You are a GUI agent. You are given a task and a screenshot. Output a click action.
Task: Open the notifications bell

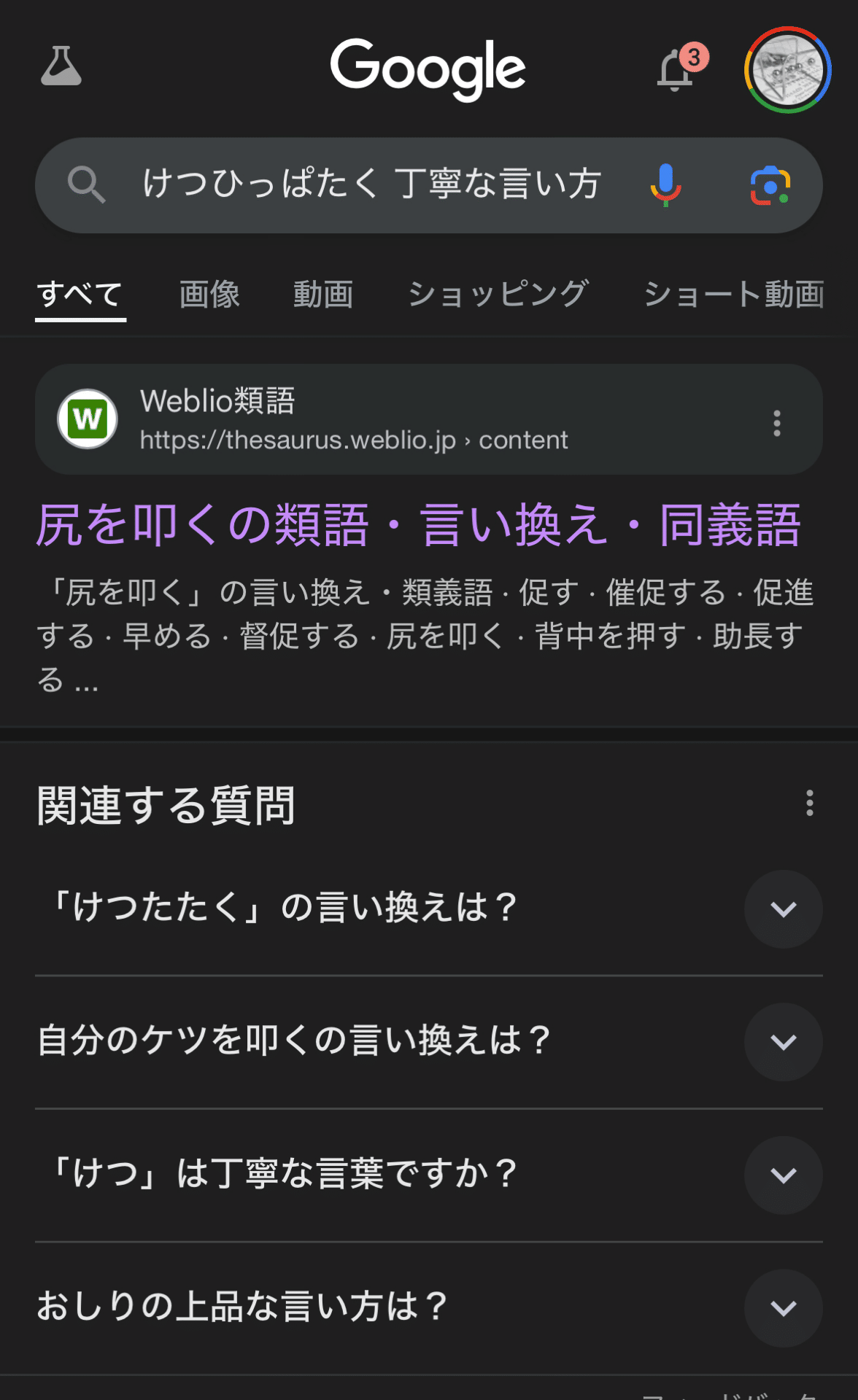coord(676,71)
